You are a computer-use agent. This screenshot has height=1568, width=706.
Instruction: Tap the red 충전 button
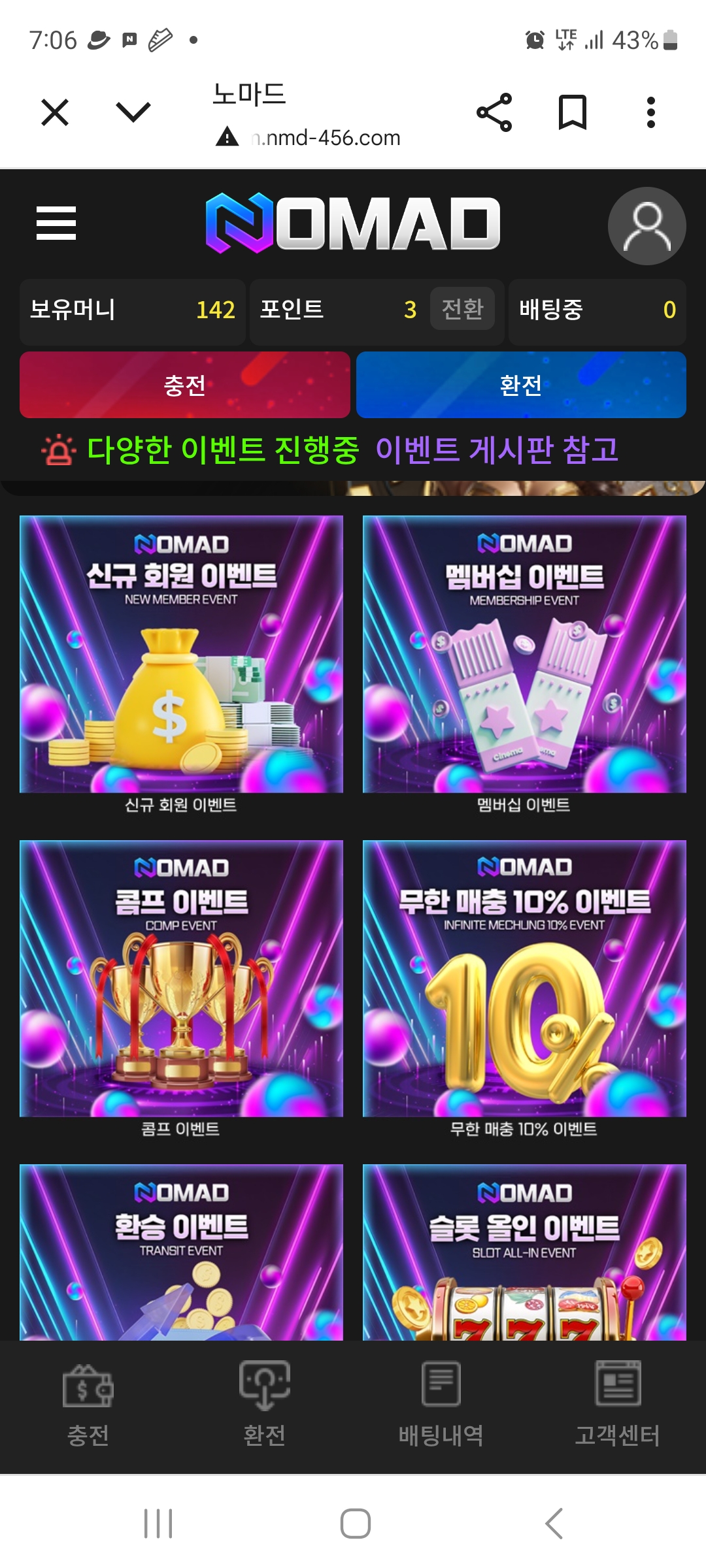pyautogui.click(x=185, y=385)
